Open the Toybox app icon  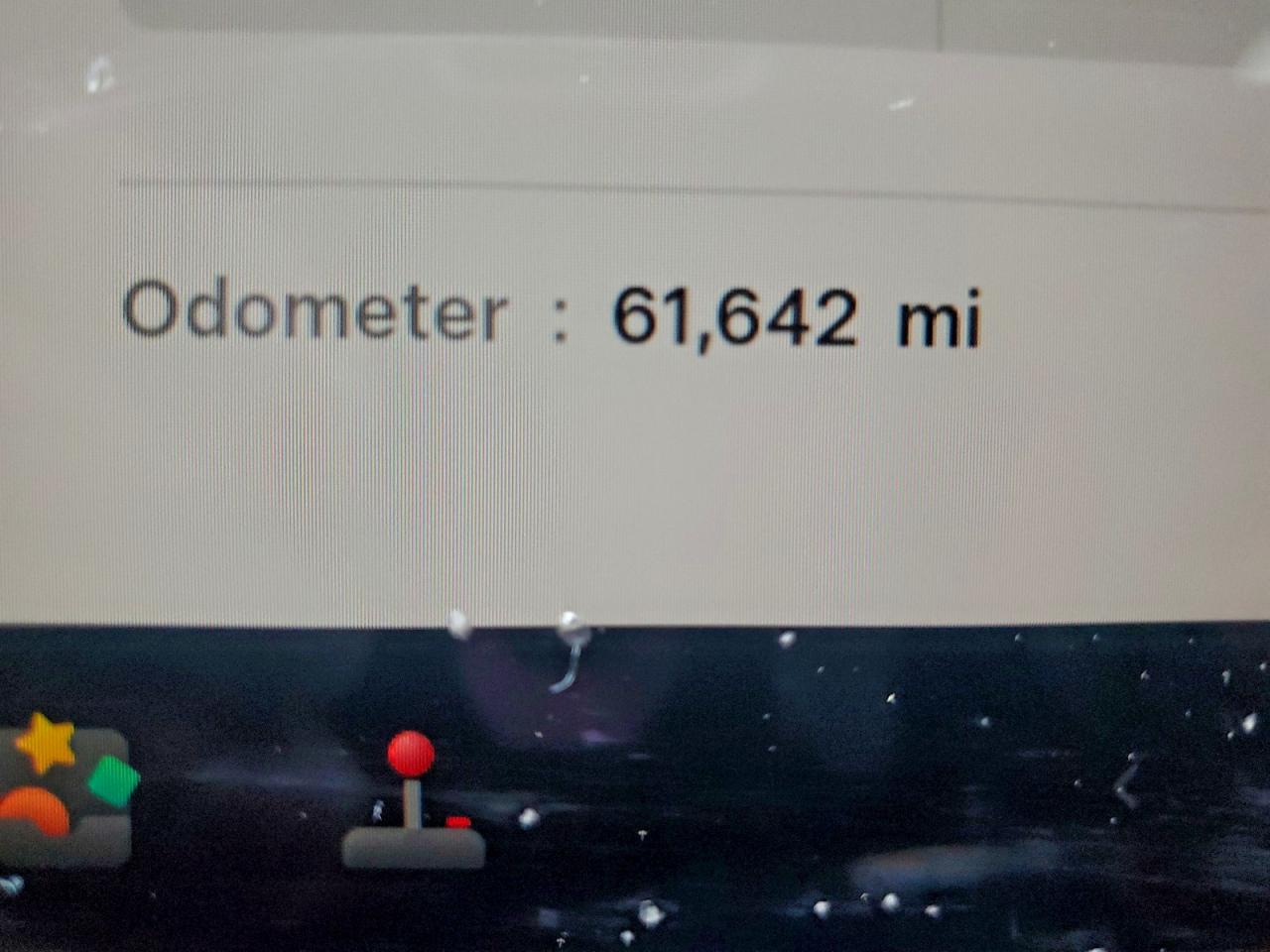click(x=65, y=793)
